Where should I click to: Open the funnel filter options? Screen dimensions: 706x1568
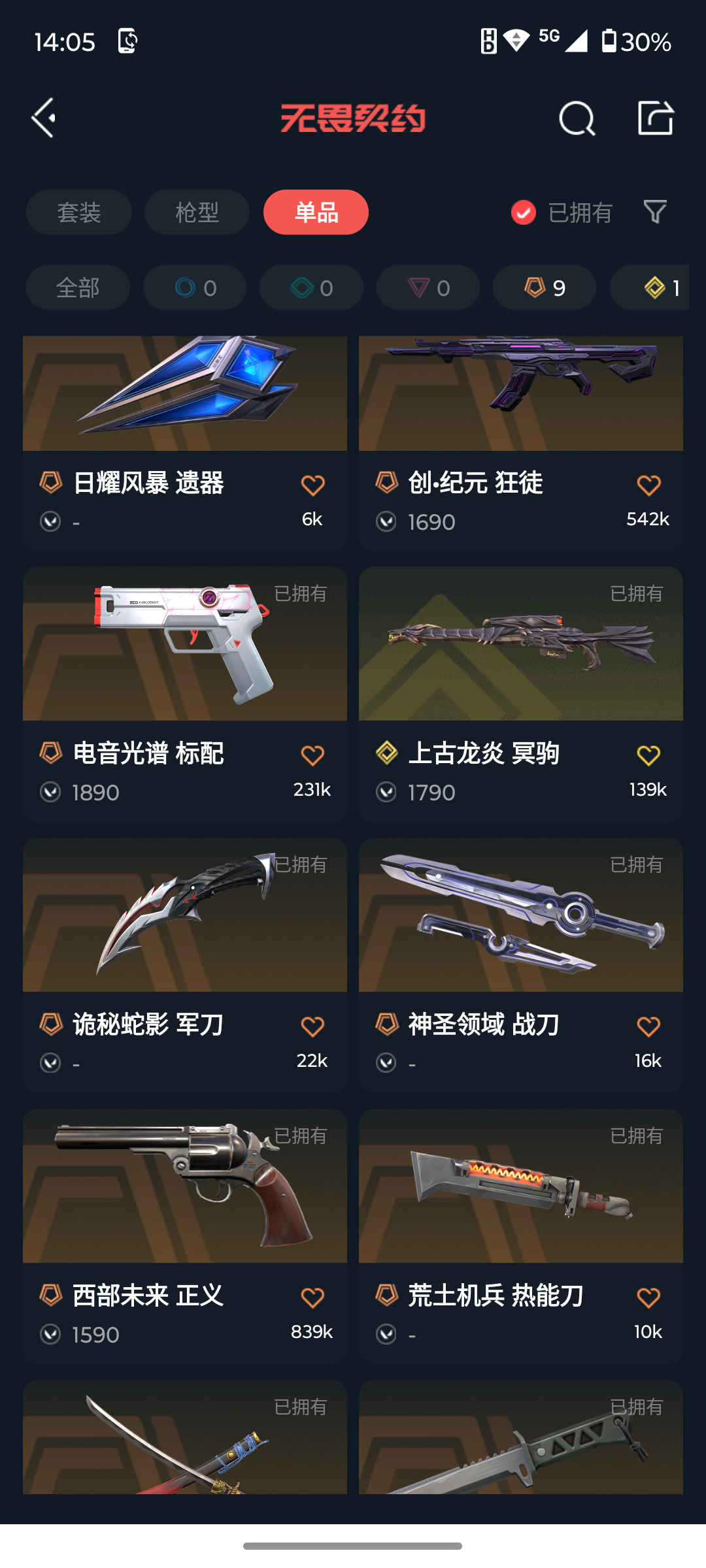pyautogui.click(x=655, y=212)
